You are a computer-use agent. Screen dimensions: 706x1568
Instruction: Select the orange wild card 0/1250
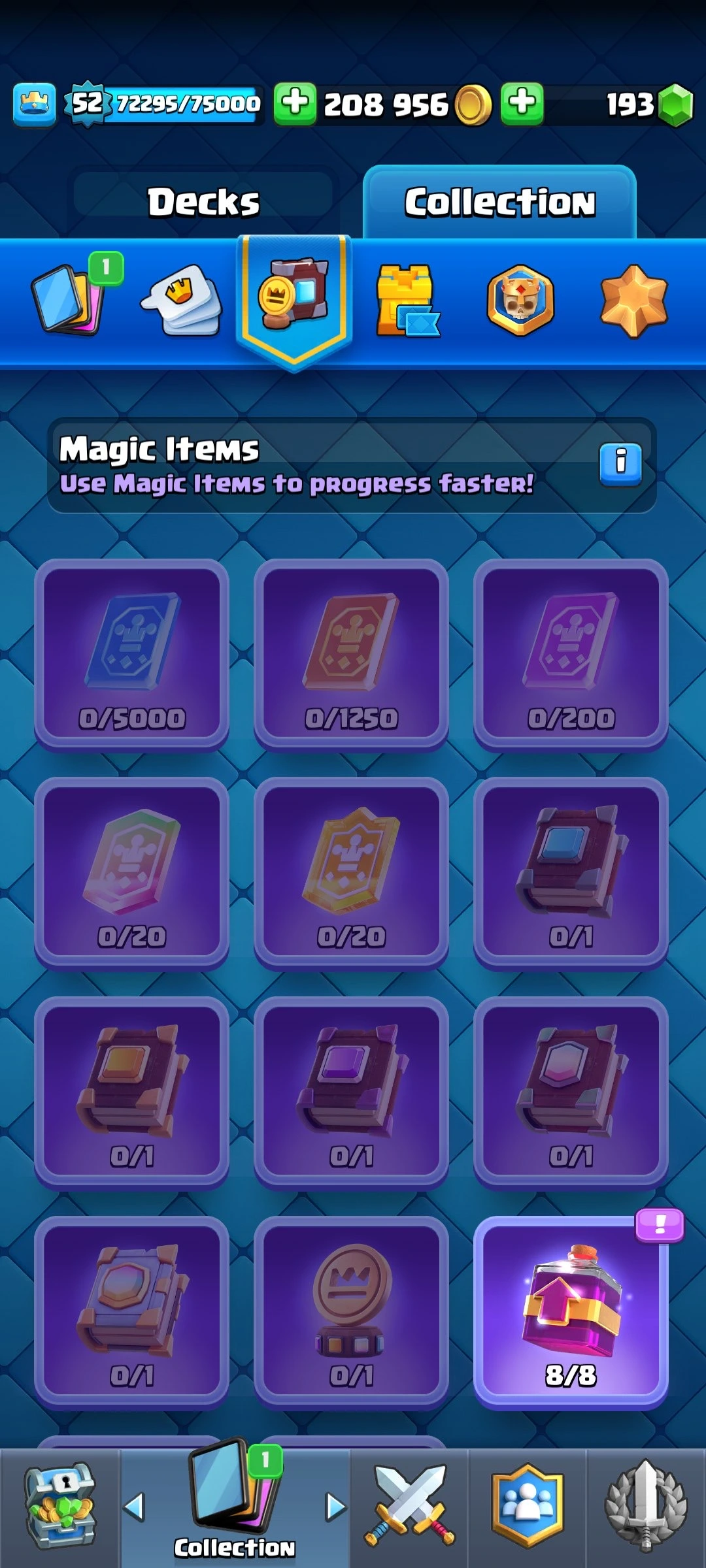click(351, 655)
